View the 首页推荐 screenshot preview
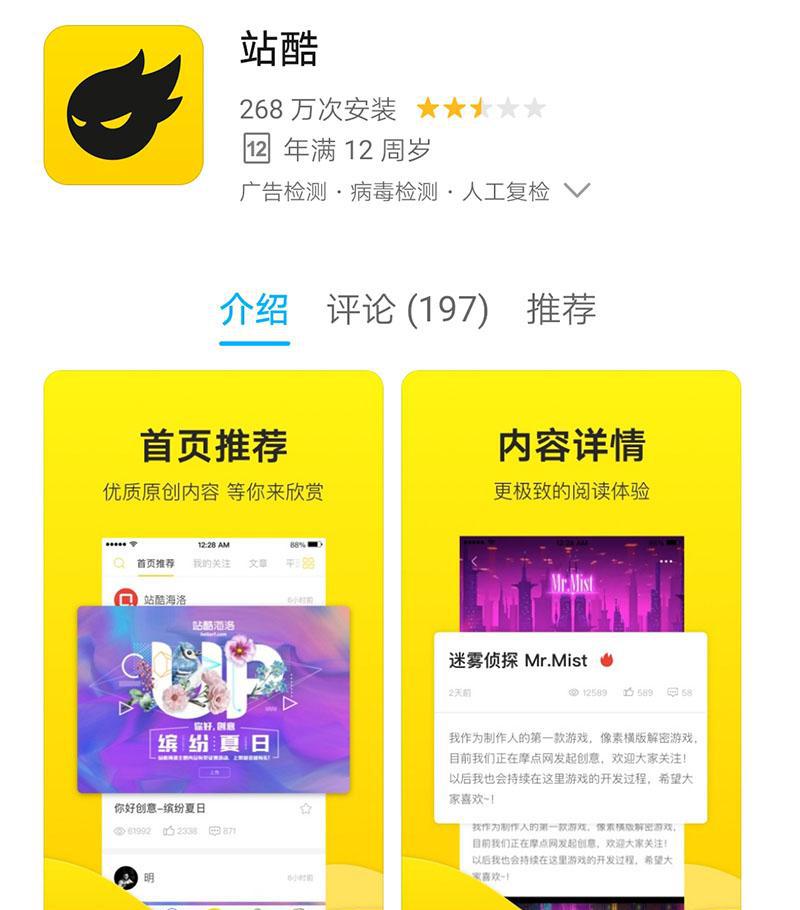 coord(213,640)
